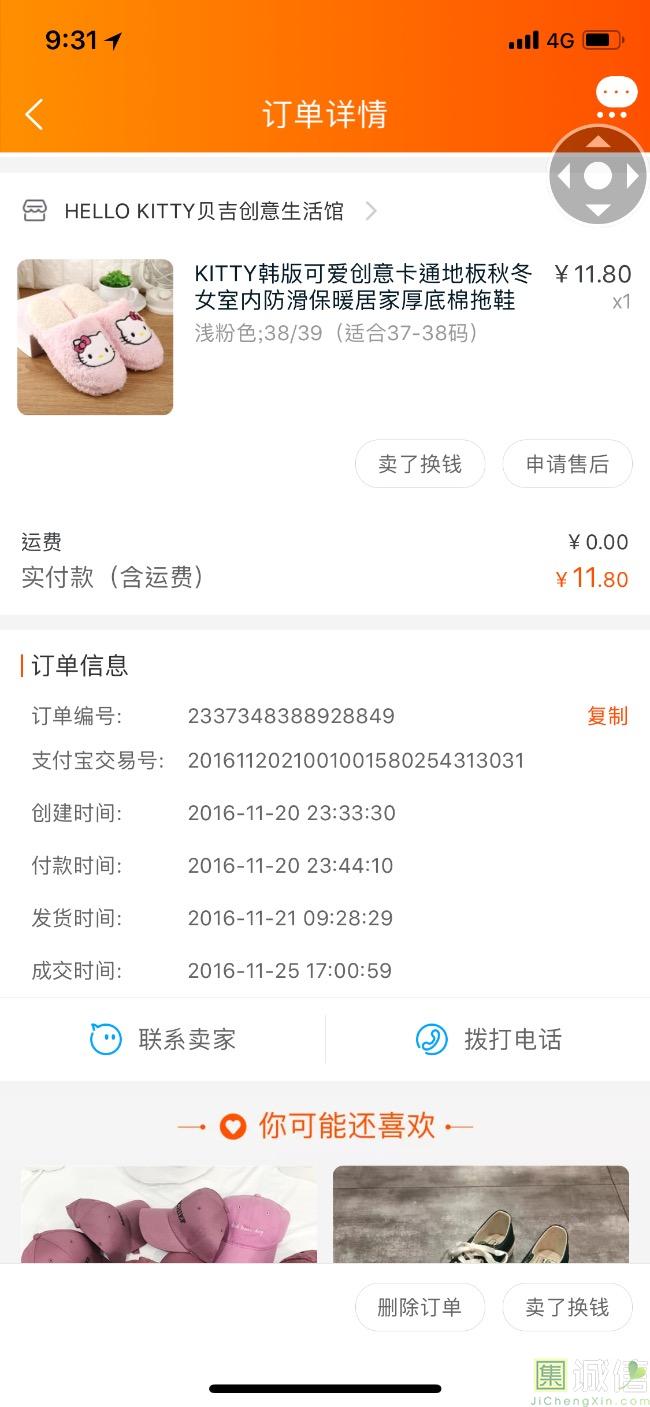The height and width of the screenshot is (1407, 650).
Task: Copy the order number with 复制
Action: click(607, 716)
